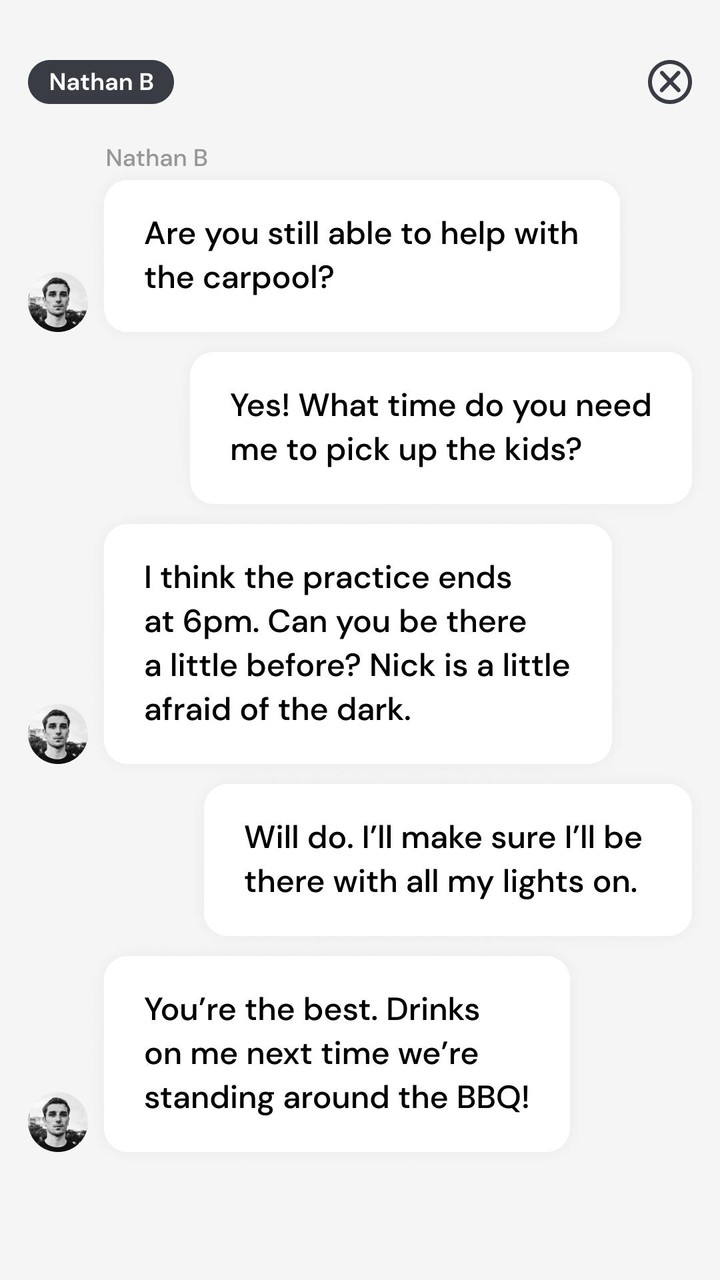Open Nathan's avatar beside the carpool message
This screenshot has height=1280, width=720.
58,302
